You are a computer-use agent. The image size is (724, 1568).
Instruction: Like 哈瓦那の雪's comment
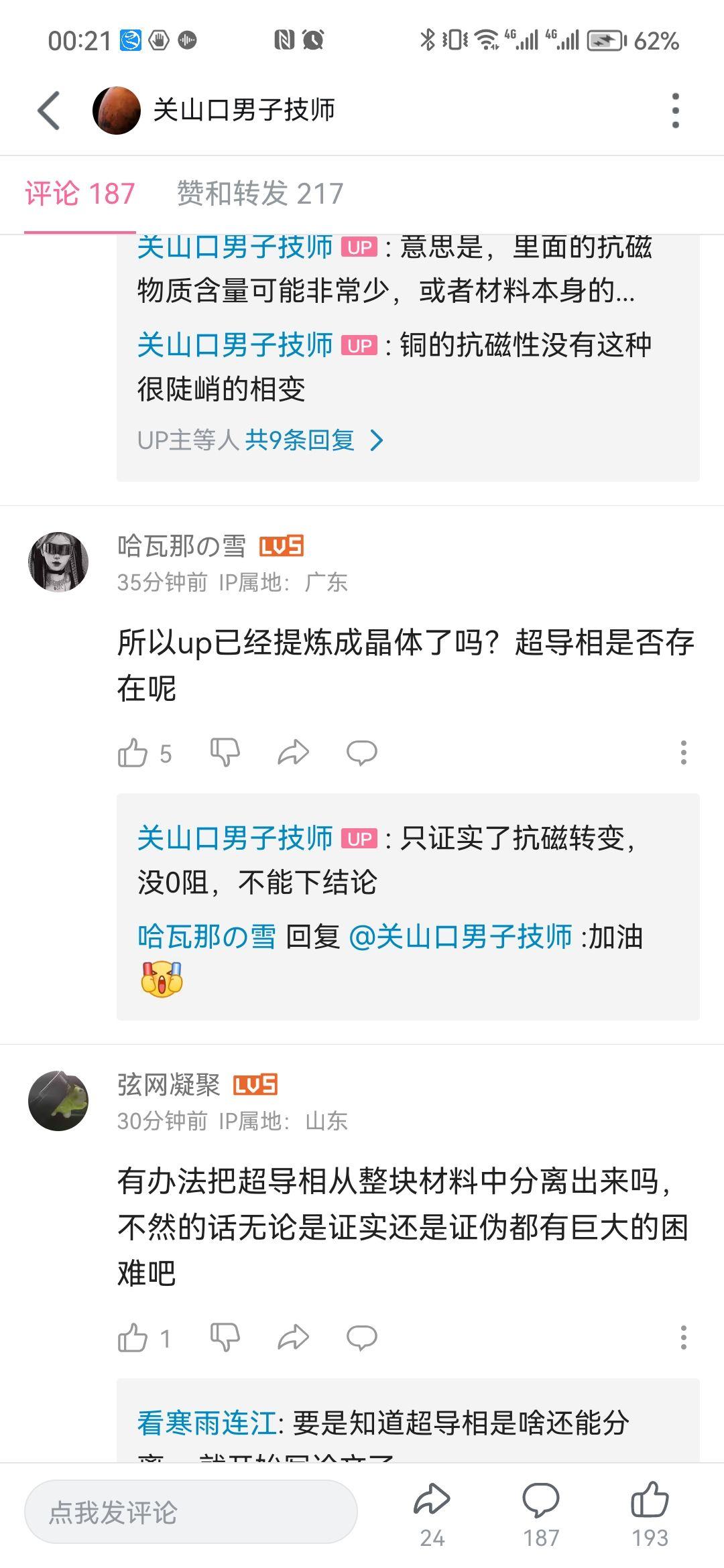pos(133,753)
